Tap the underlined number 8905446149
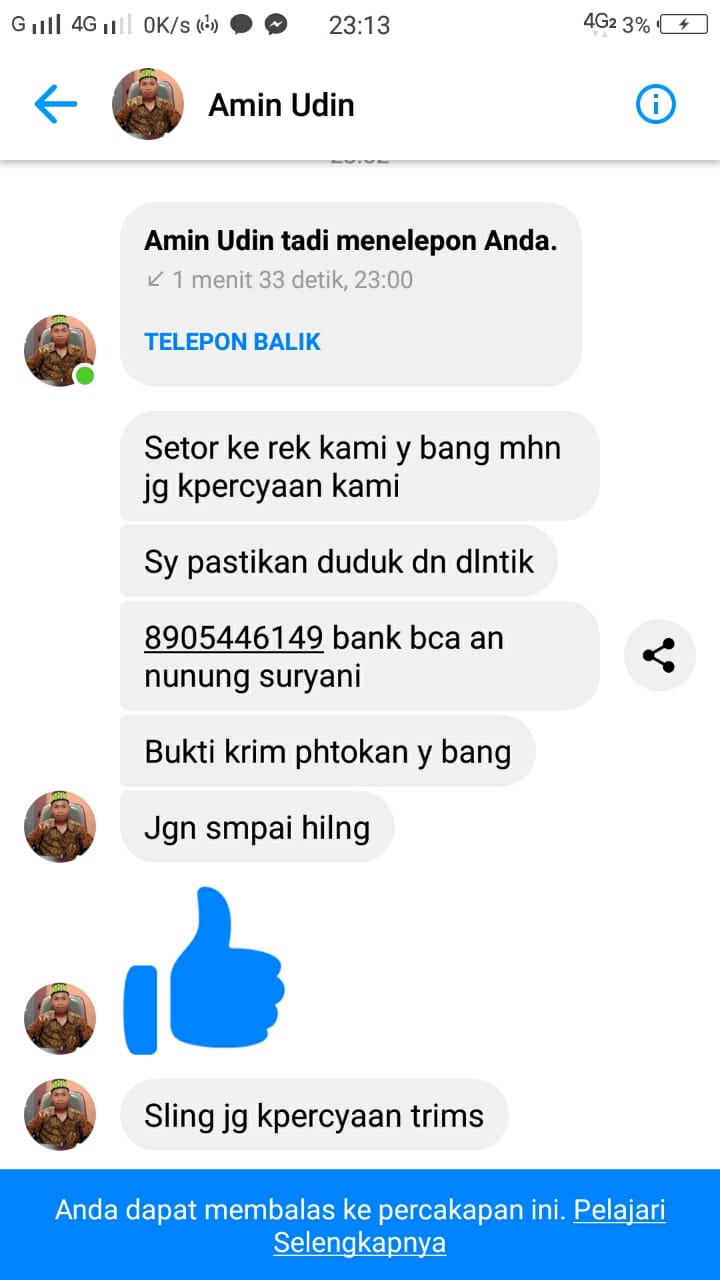 click(x=234, y=637)
